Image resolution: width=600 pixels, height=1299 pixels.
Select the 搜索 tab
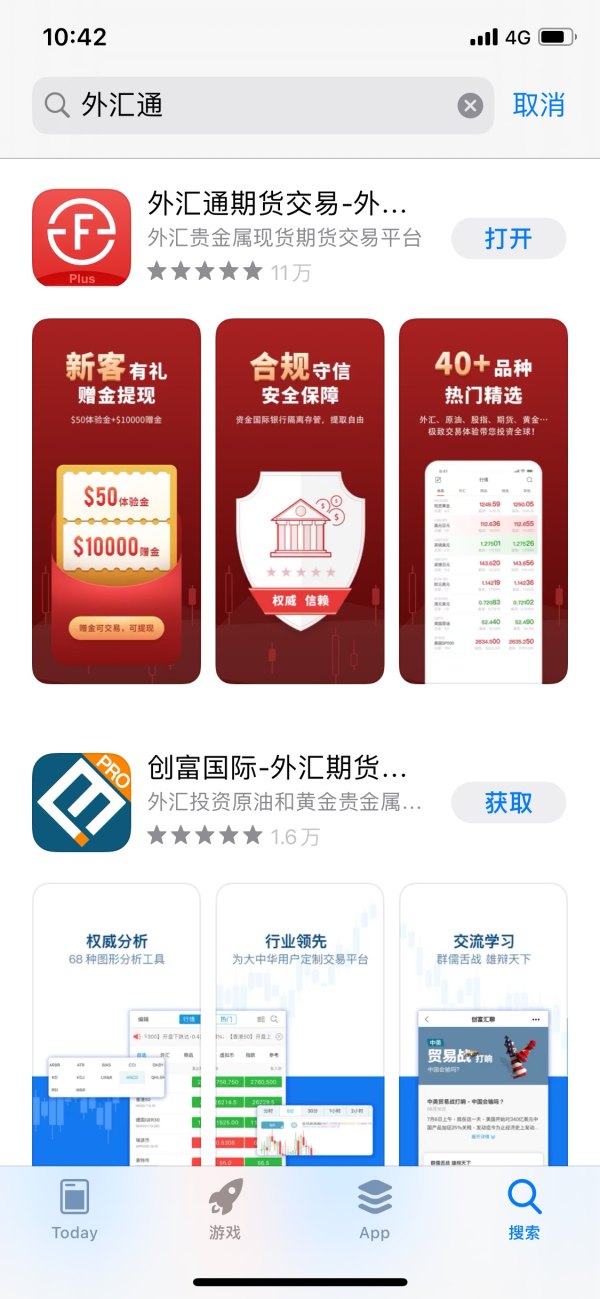pyautogui.click(x=524, y=1210)
